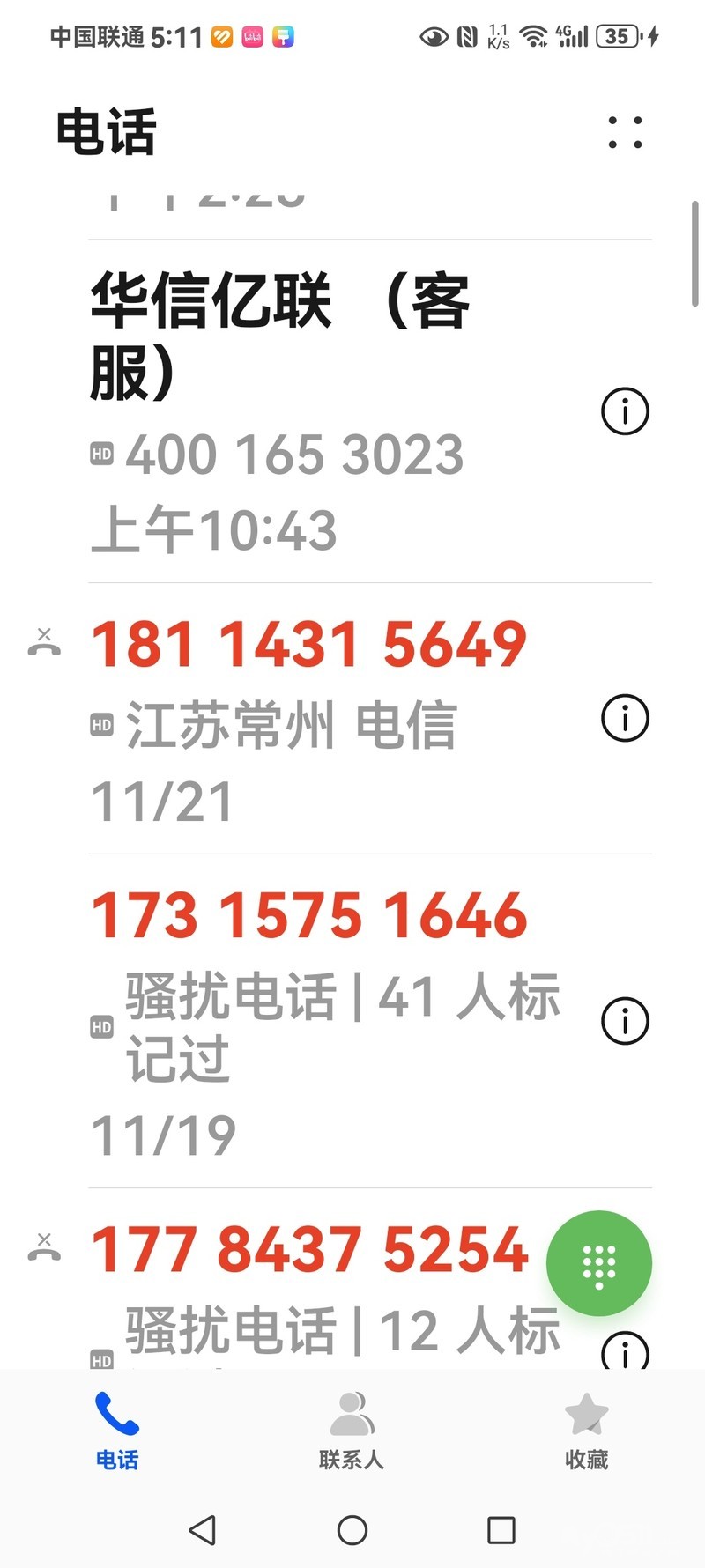
Task: Show details for 173 1575 1646
Action: 625,1021
